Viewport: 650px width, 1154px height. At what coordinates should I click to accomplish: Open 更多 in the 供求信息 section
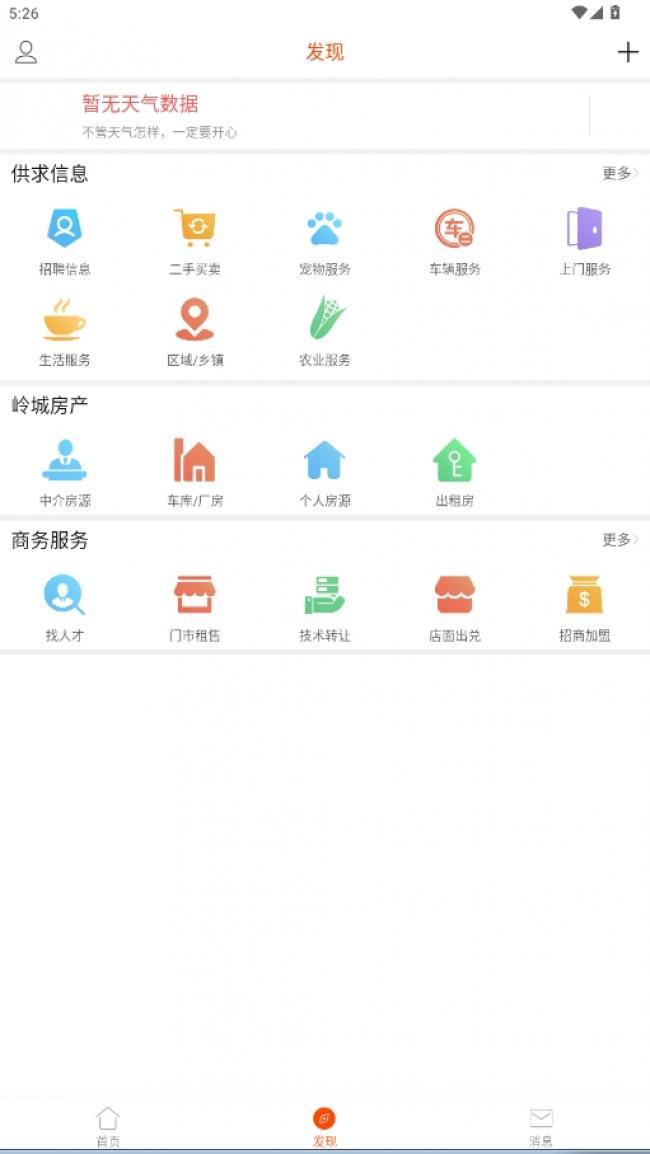(x=619, y=173)
